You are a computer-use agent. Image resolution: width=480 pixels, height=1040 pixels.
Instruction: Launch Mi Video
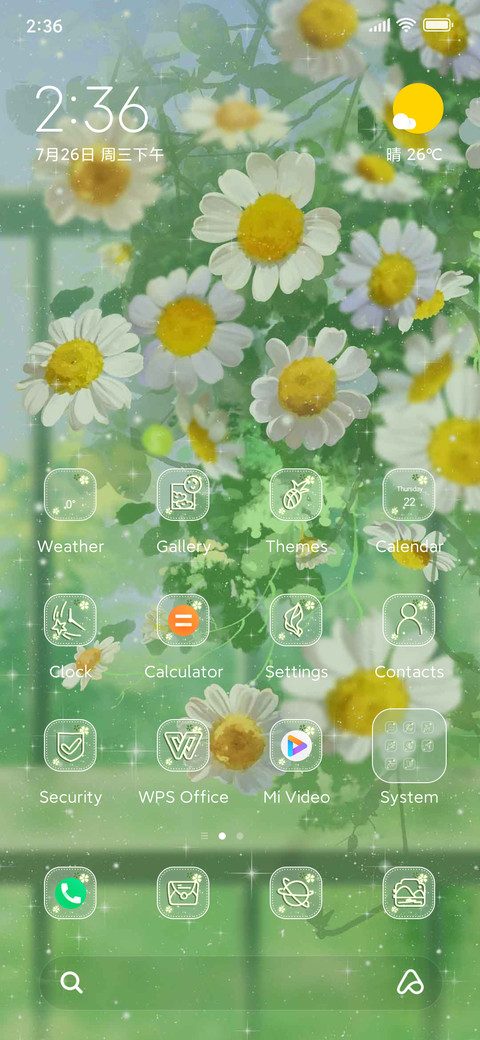296,746
